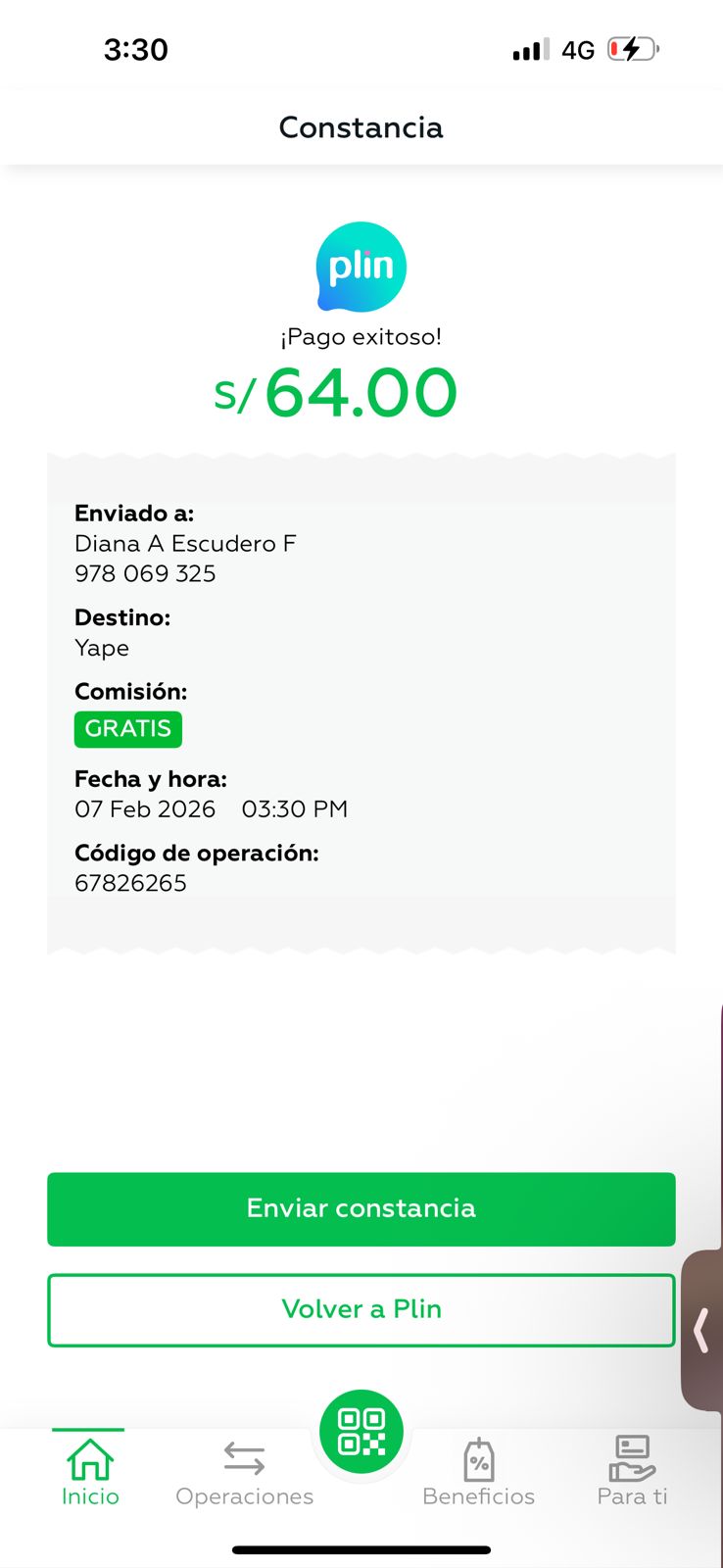Return via Volver a Plin button

click(361, 1309)
